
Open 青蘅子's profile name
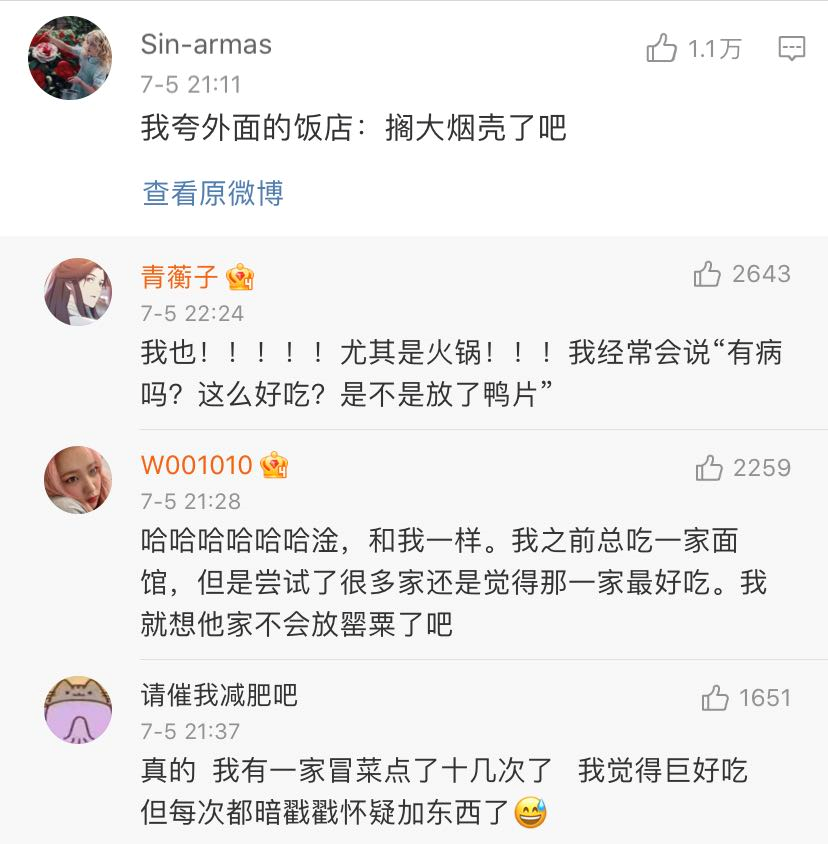click(180, 277)
